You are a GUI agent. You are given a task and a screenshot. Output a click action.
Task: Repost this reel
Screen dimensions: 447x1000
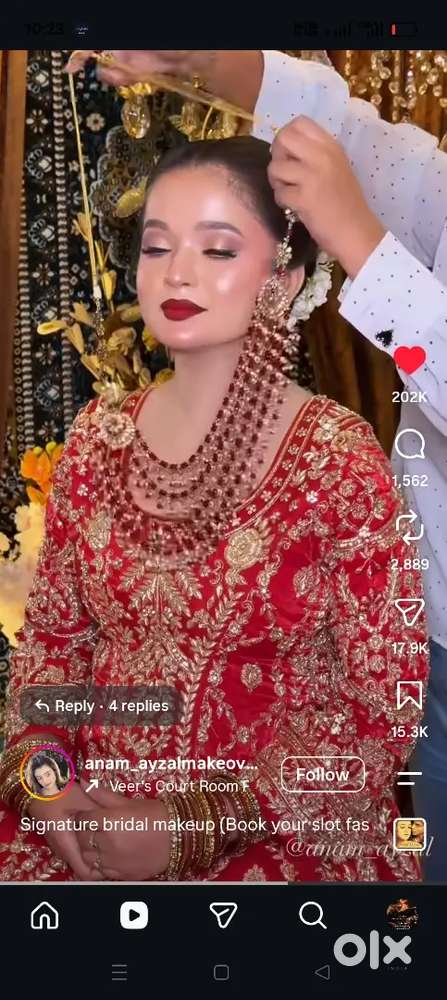click(409, 527)
